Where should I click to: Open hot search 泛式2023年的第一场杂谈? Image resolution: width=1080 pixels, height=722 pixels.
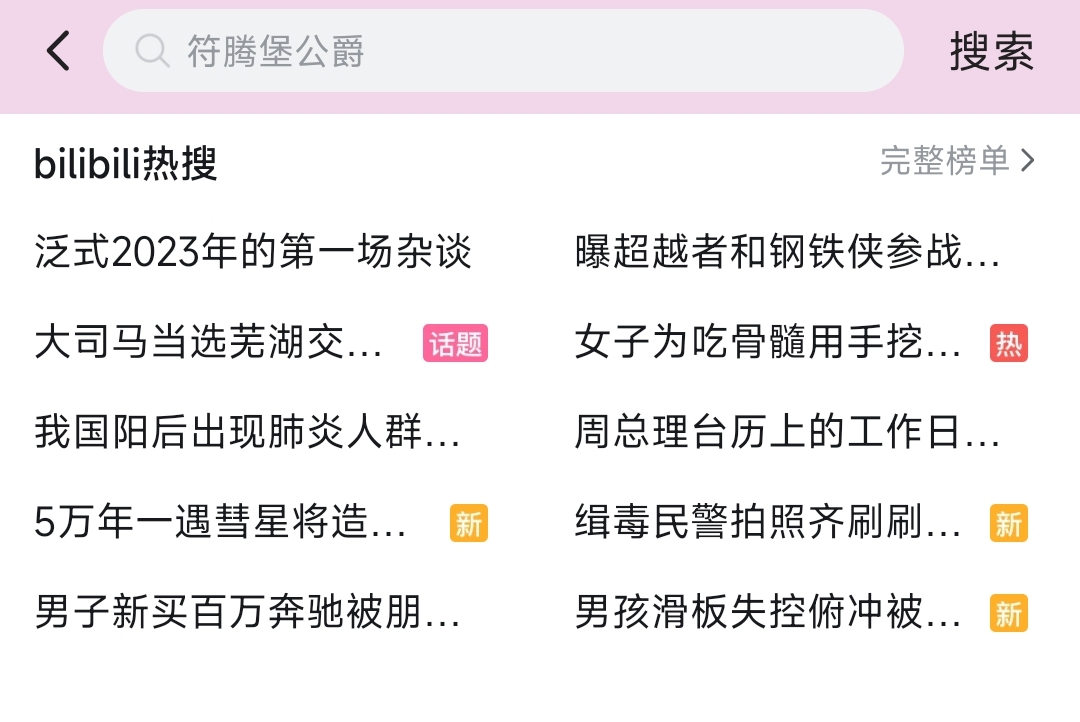(253, 253)
